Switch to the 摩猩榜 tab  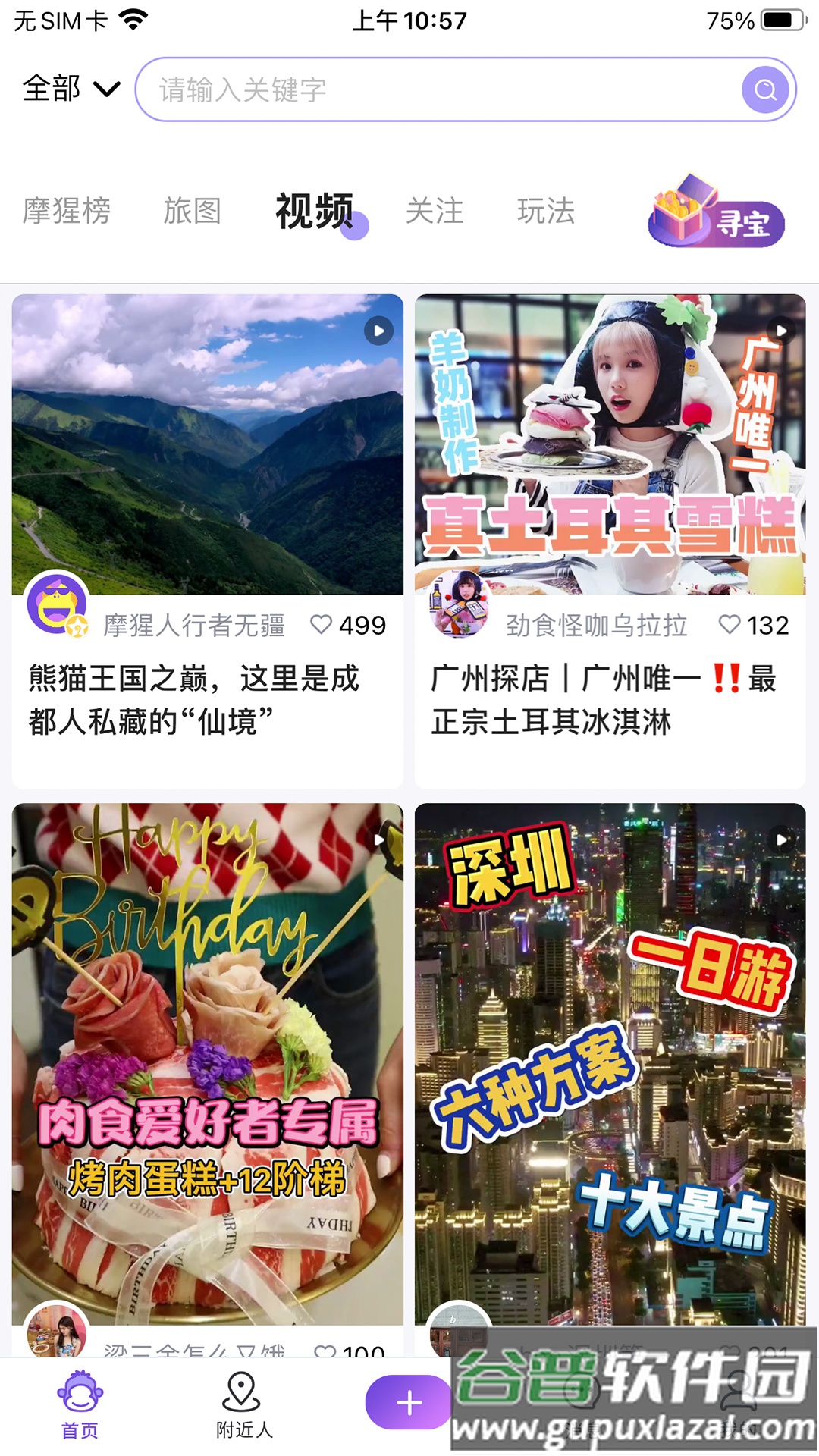click(67, 212)
